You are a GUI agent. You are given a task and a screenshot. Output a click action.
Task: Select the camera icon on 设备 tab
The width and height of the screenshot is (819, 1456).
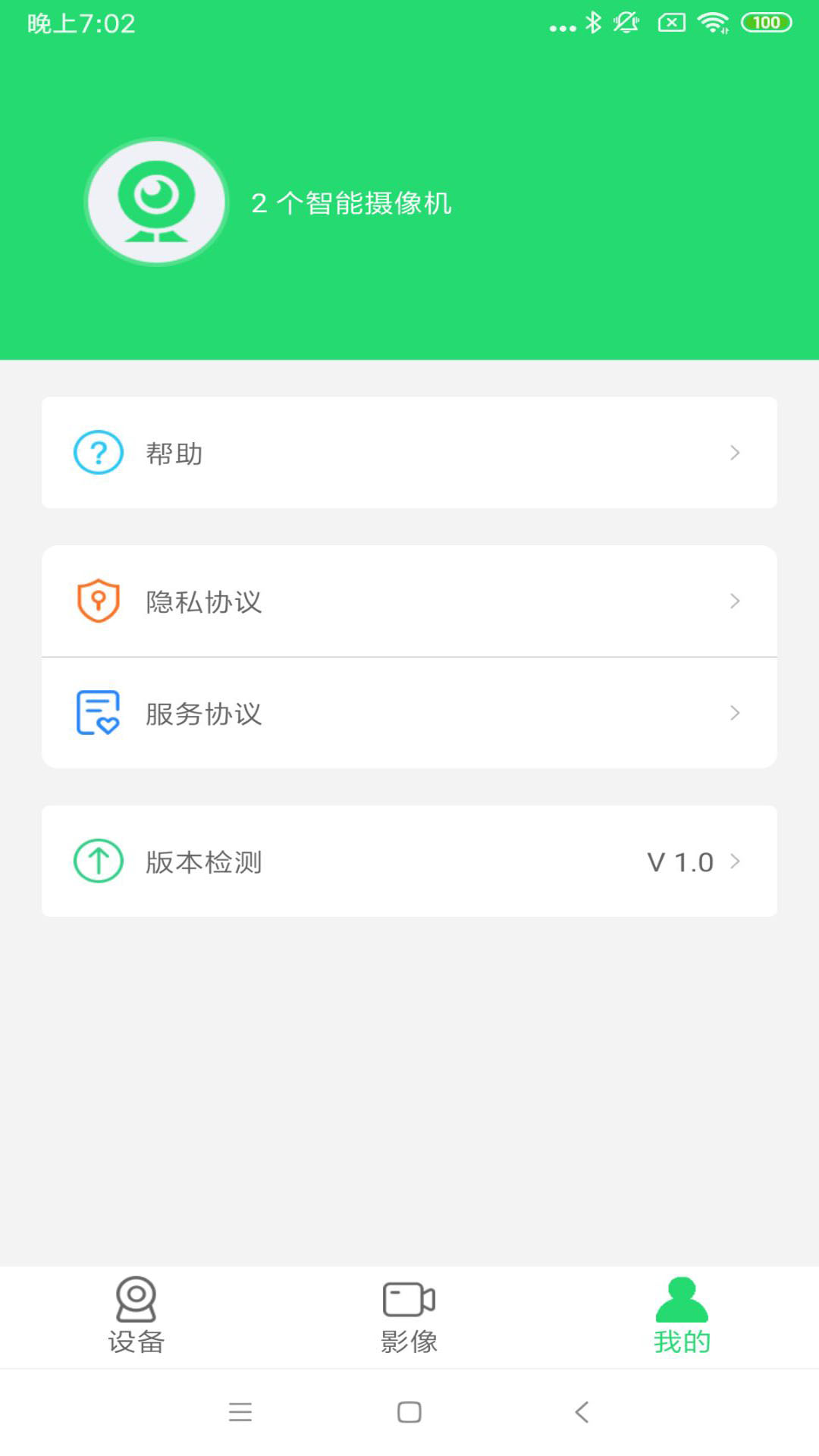[136, 1298]
